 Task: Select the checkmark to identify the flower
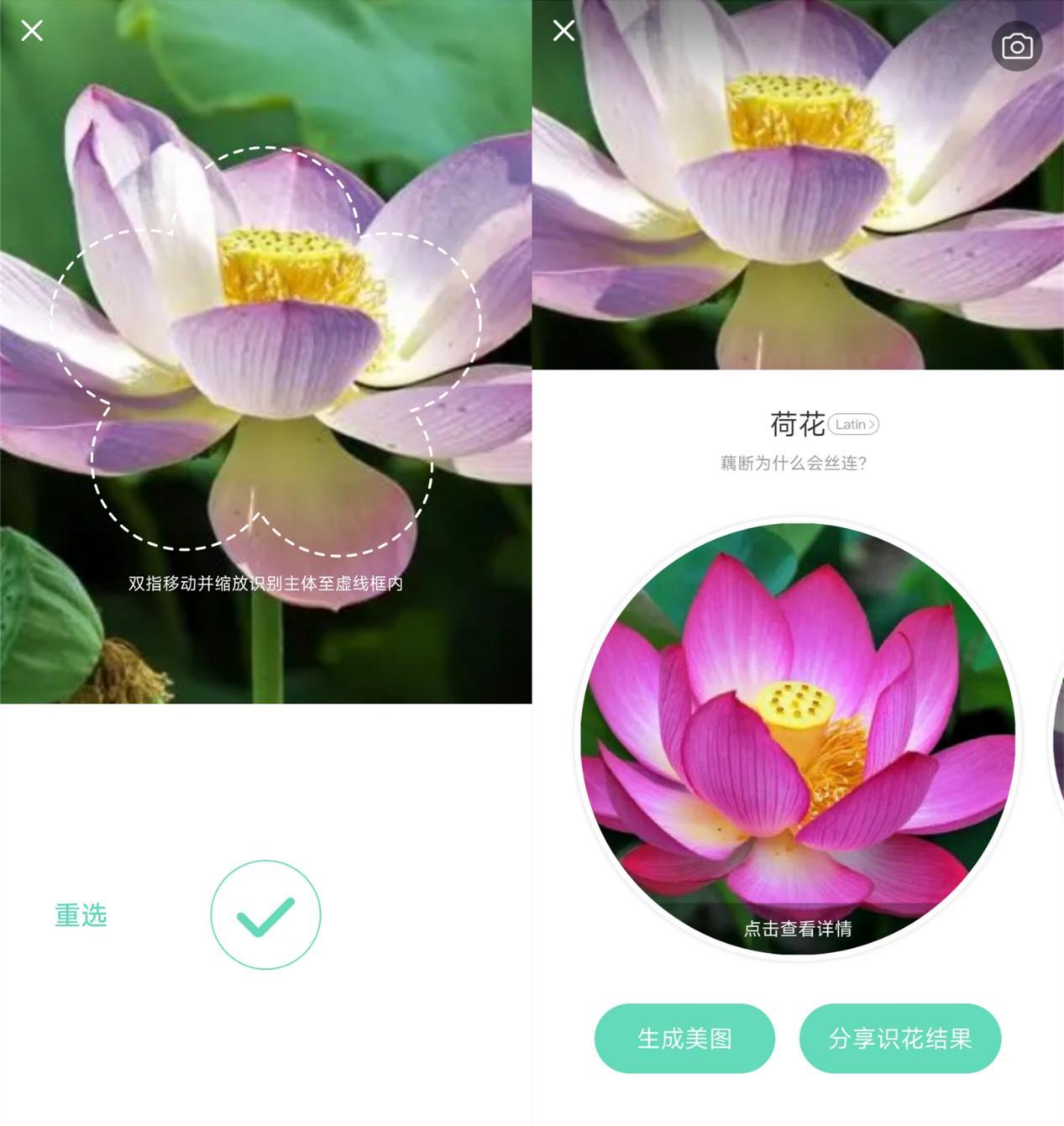tap(265, 915)
